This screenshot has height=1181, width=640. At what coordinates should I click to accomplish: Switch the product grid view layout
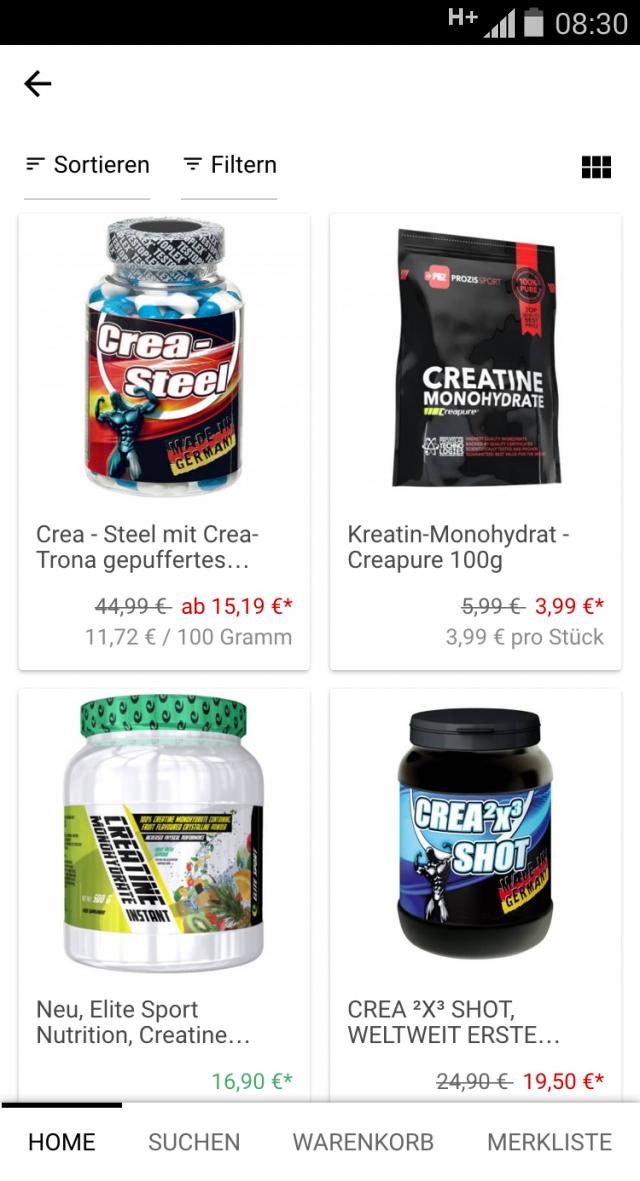pos(596,167)
